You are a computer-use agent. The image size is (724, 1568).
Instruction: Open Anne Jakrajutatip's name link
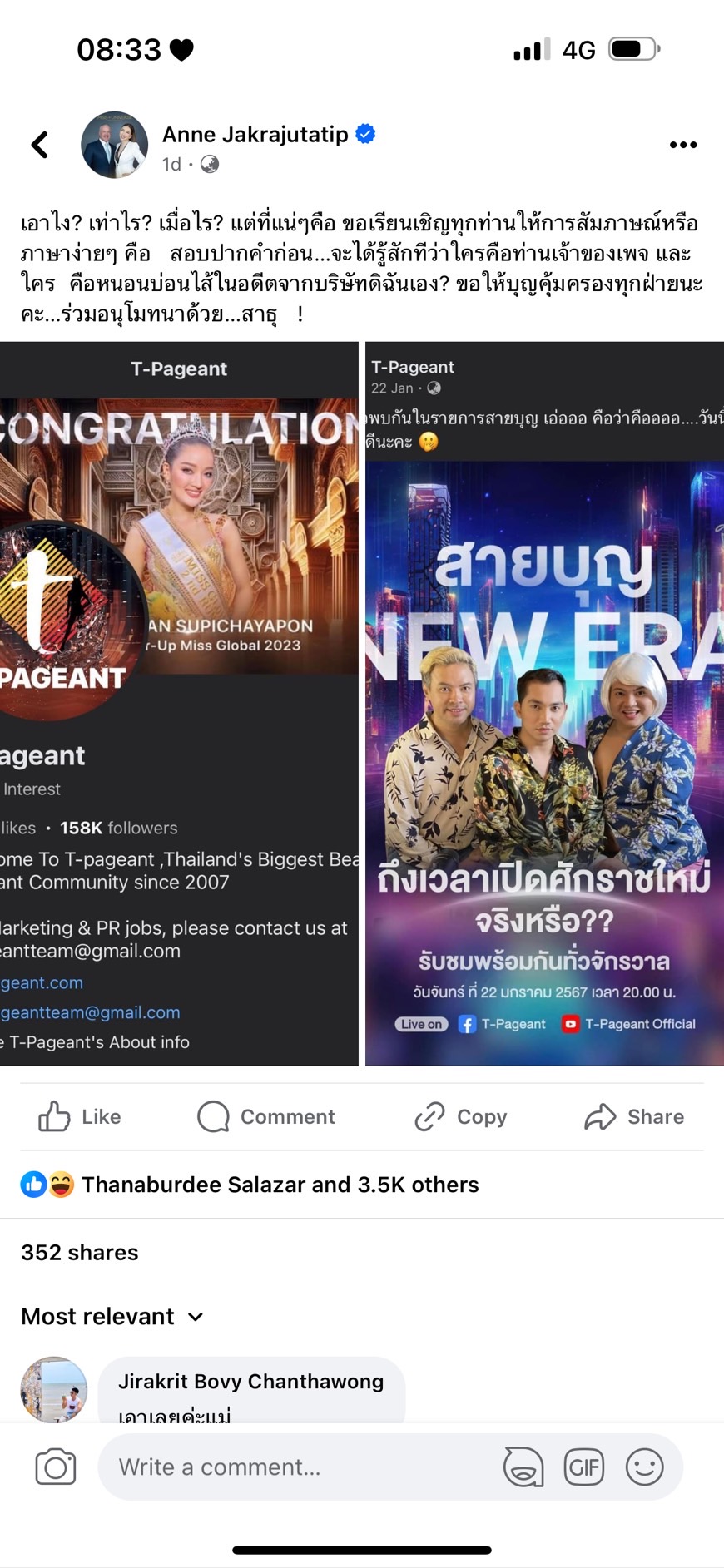pos(255,134)
